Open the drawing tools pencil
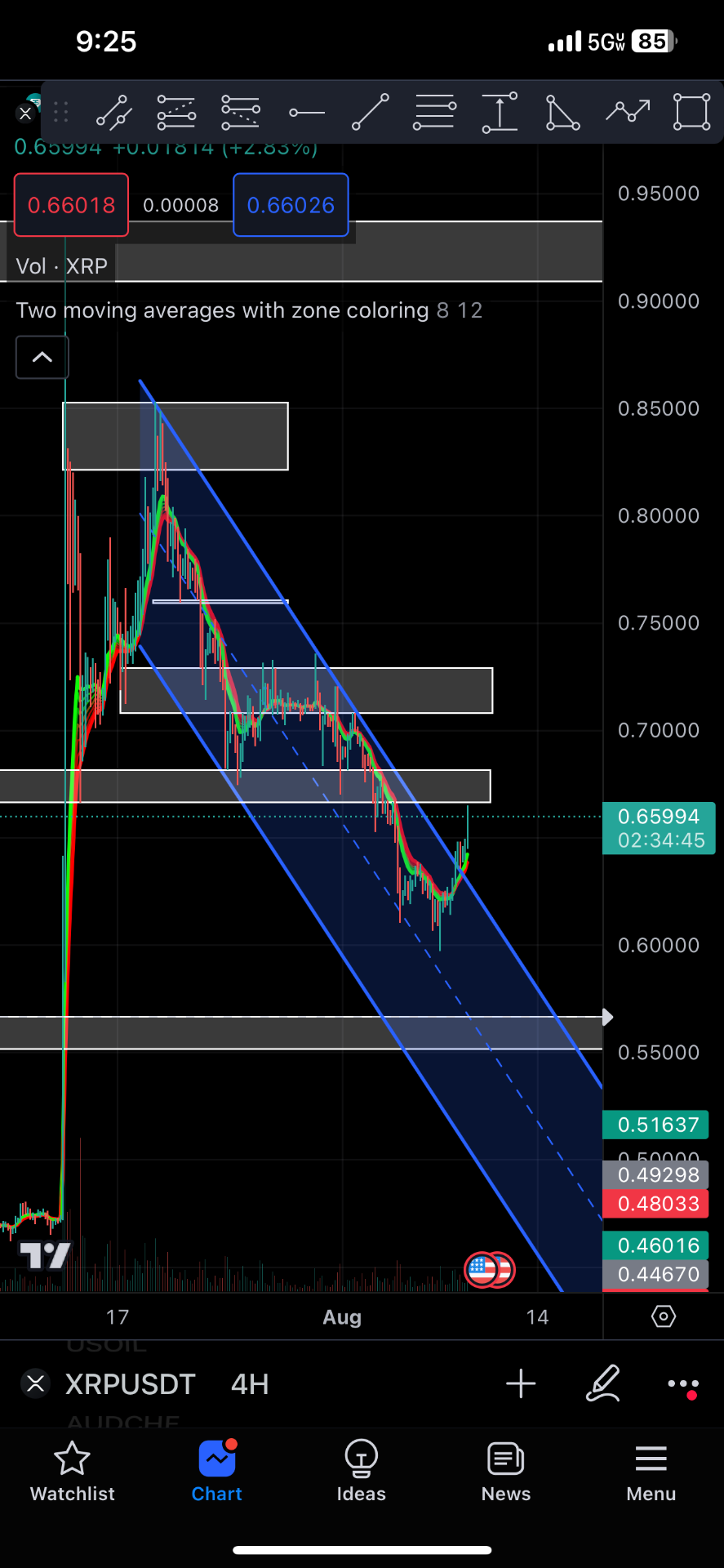The width and height of the screenshot is (724, 1568). 603,1383
